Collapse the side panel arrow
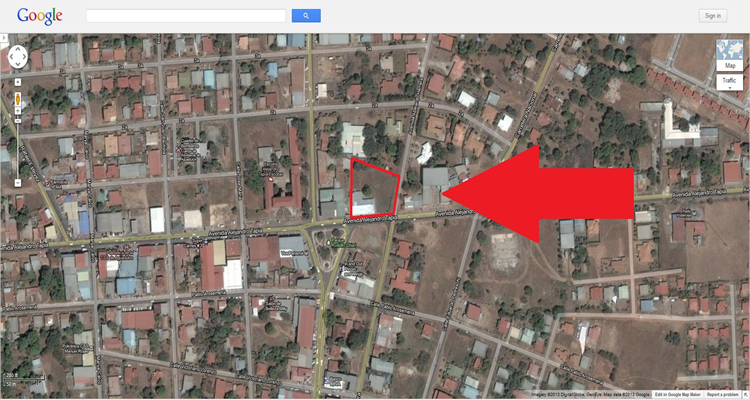Viewport: 750px width, 400px height. 3,37
